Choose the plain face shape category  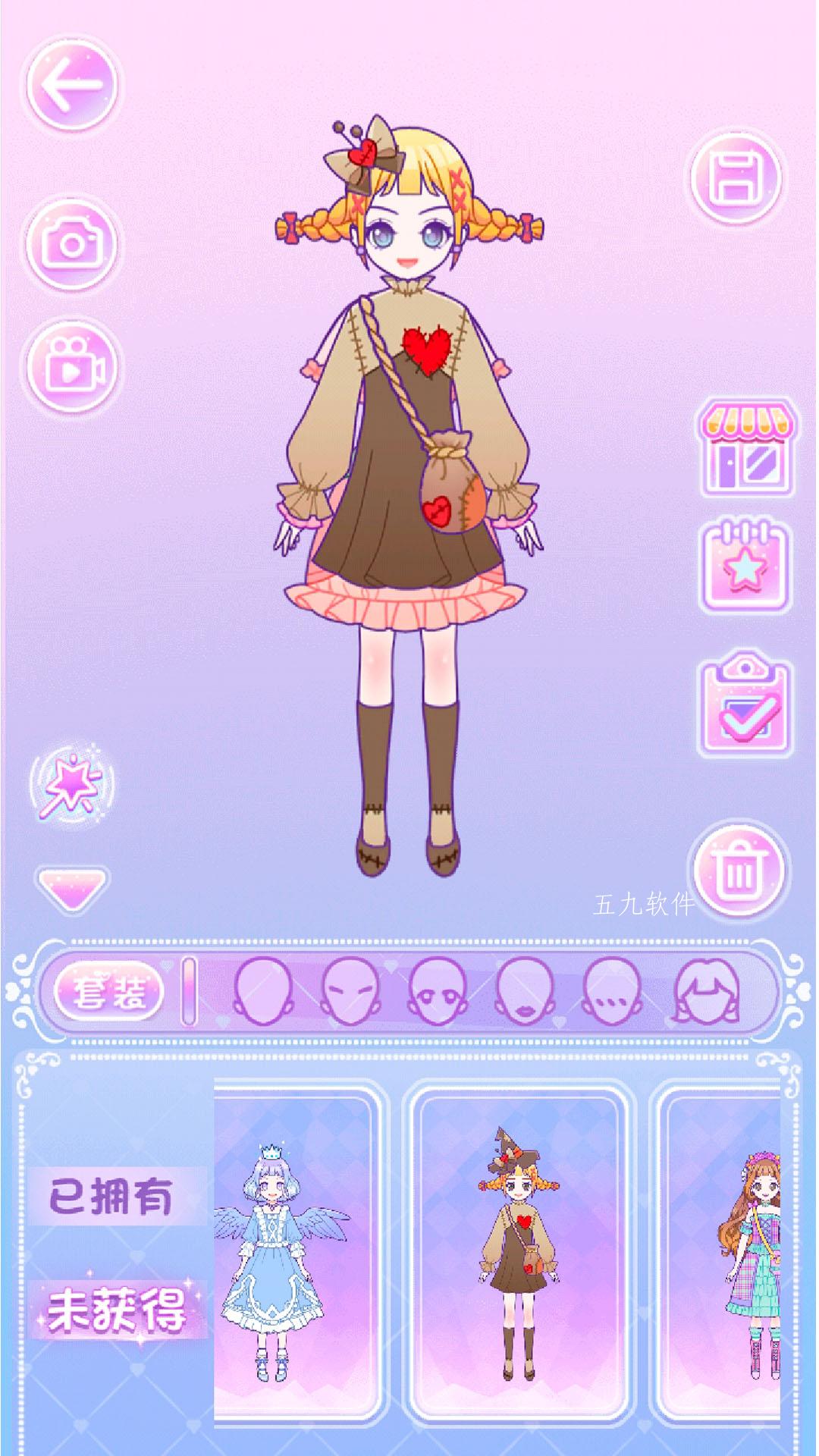(x=262, y=990)
